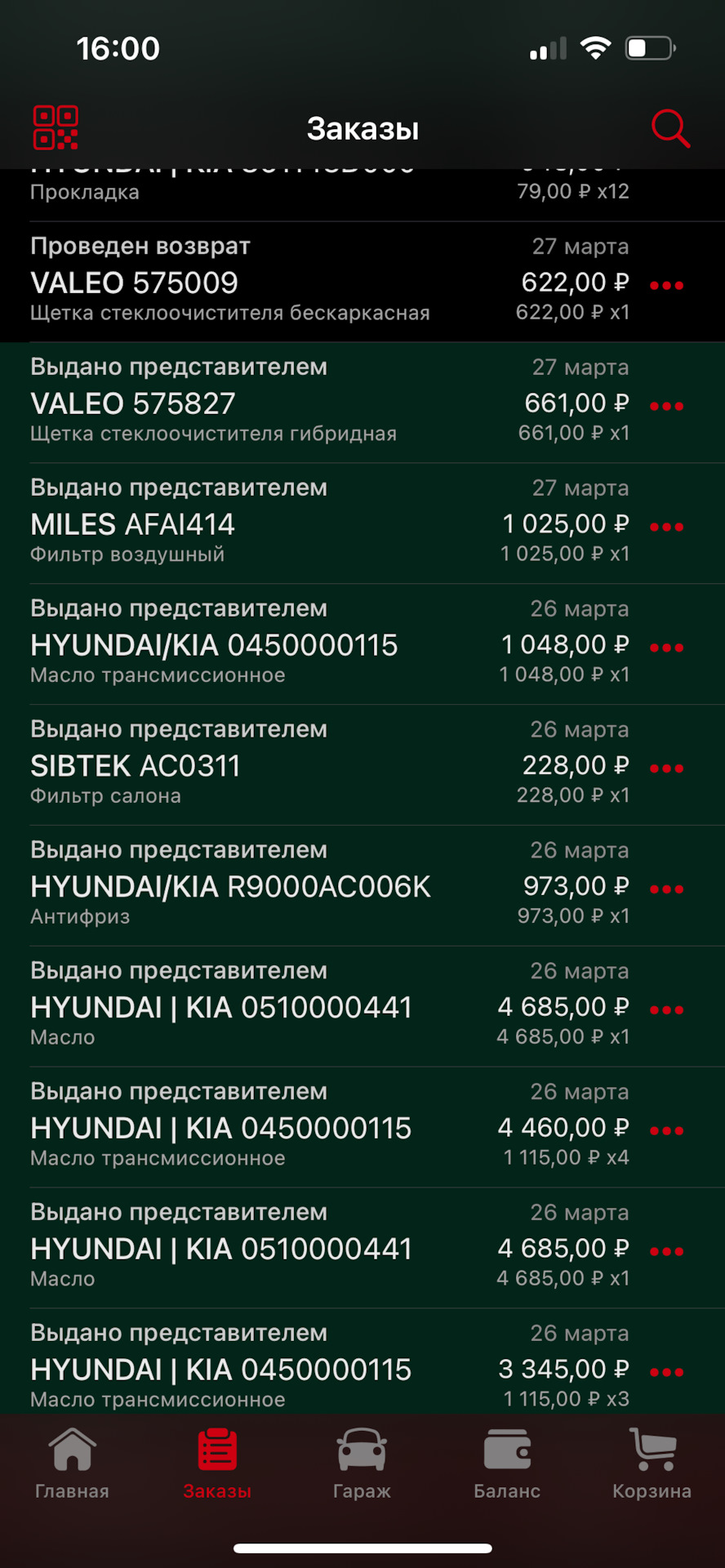Select the 27 марта returned order row

coord(327,282)
